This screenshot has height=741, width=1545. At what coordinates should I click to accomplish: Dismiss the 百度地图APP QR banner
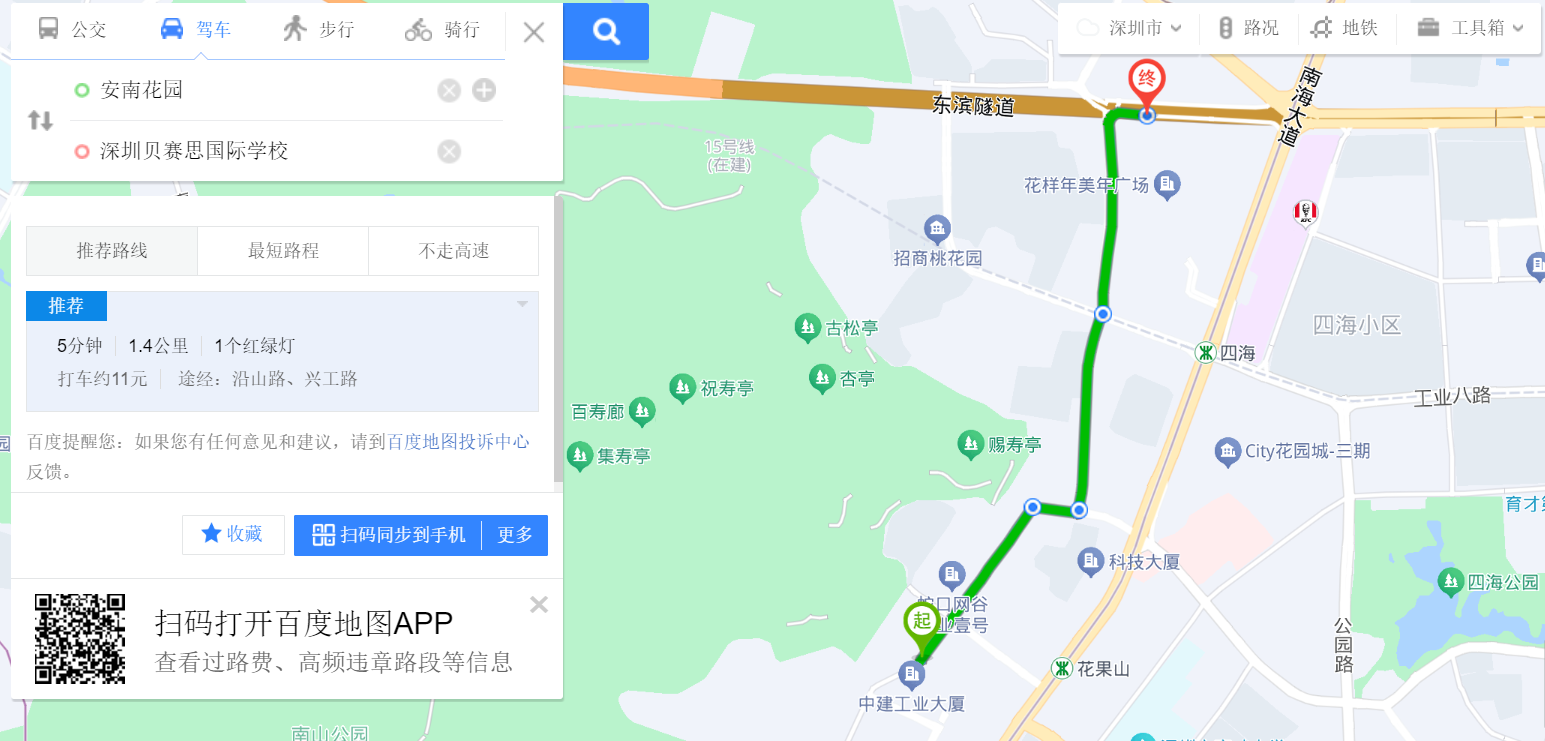(x=539, y=604)
